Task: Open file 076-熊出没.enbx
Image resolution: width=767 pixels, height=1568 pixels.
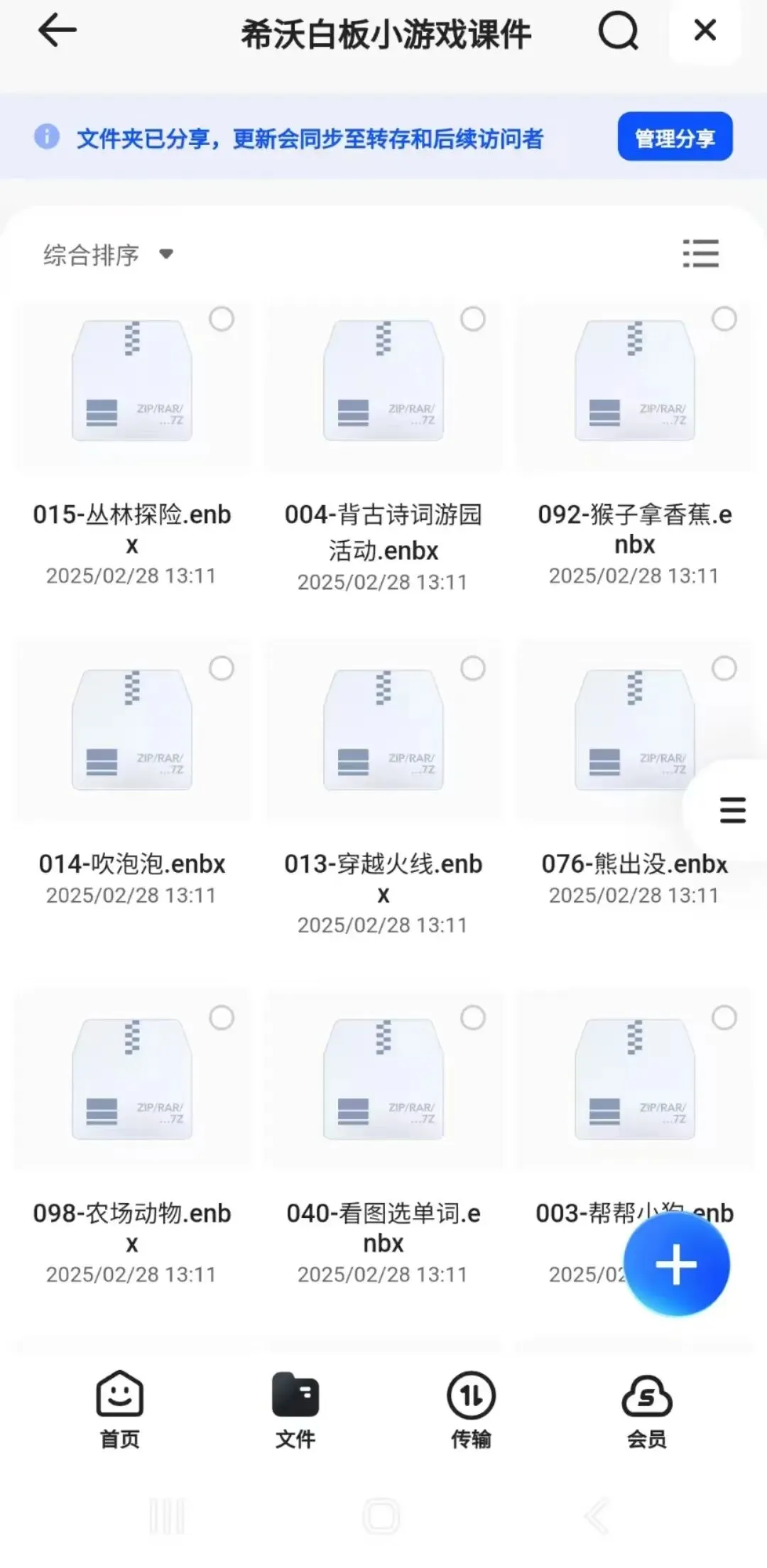Action: pos(635,774)
